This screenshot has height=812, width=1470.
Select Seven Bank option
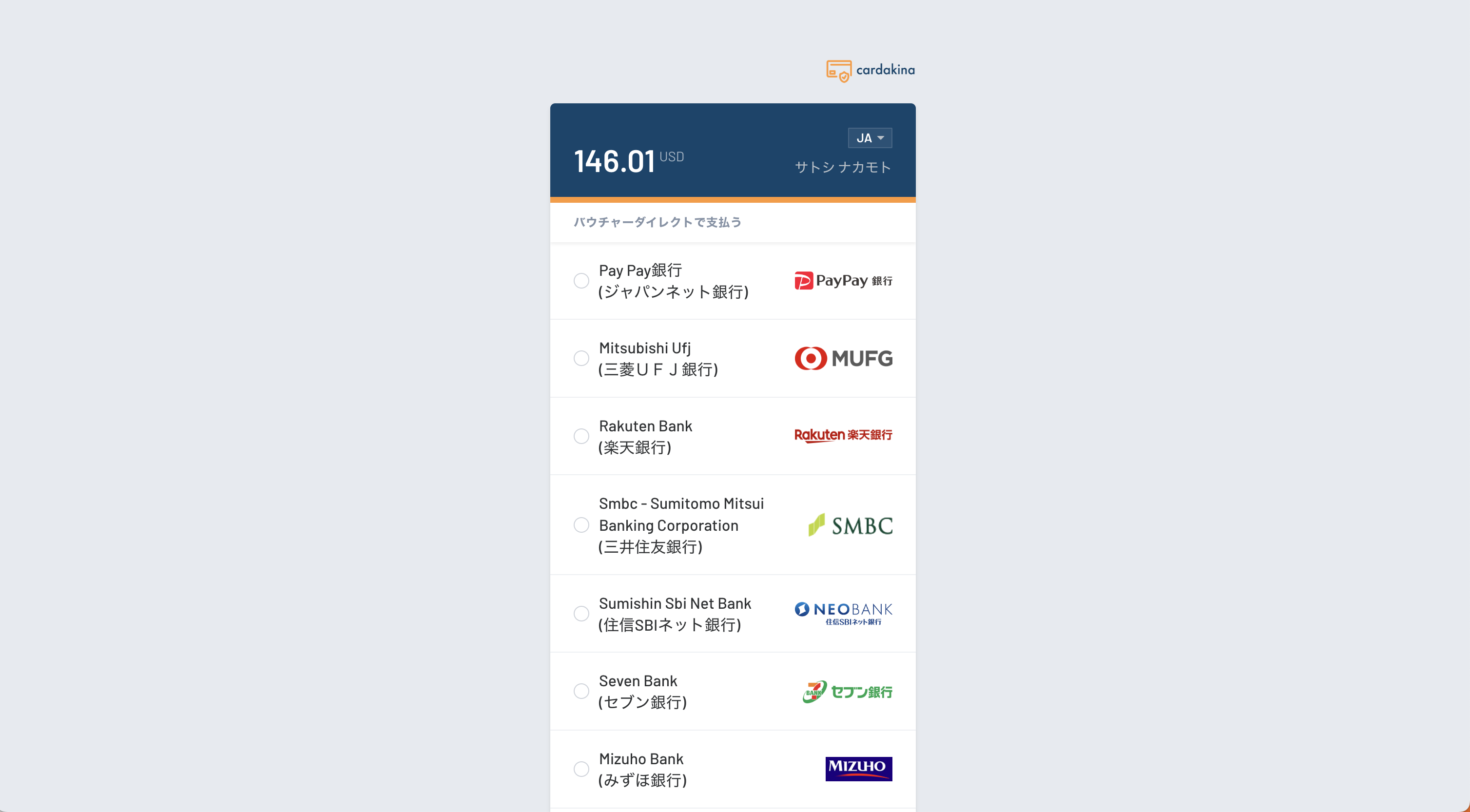pyautogui.click(x=581, y=691)
